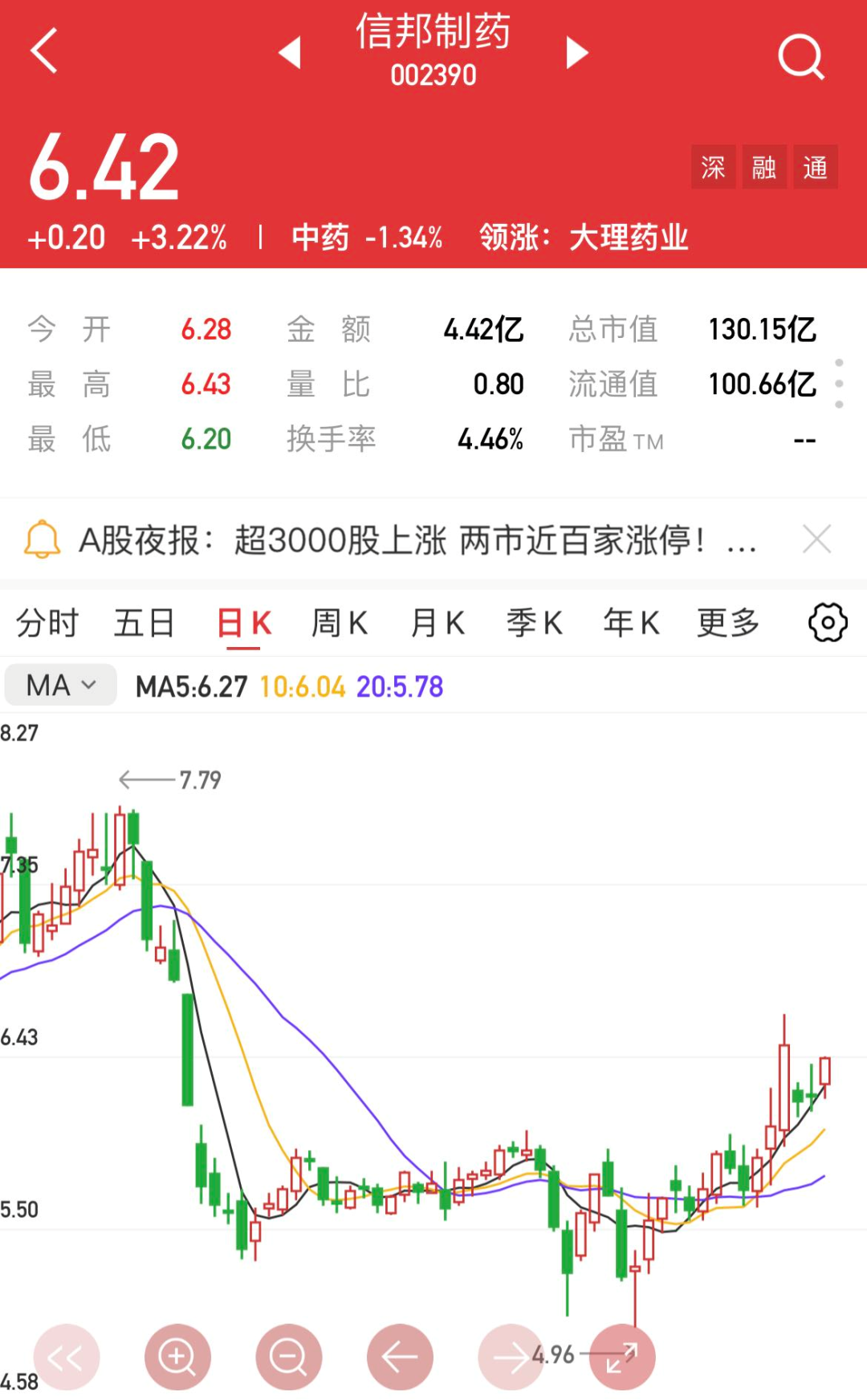Screen dimensions: 867x1400
Task: Go back using the top-left arrow
Action: (x=45, y=51)
